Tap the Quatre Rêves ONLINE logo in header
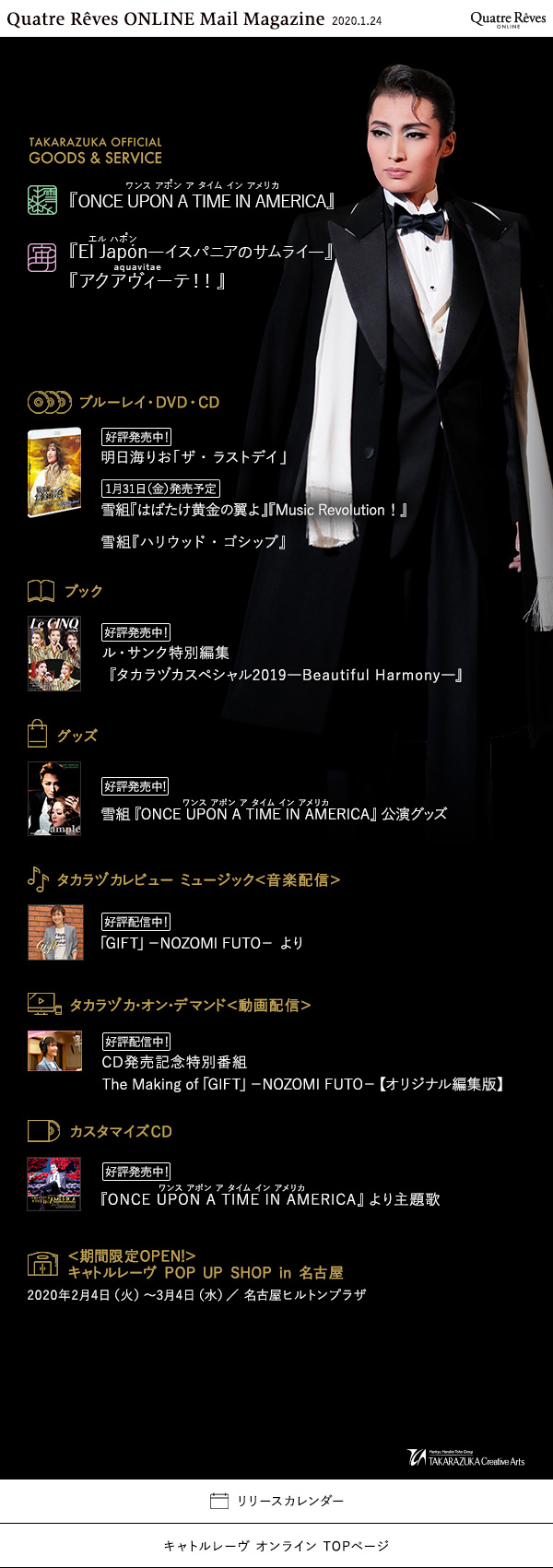 [x=508, y=18]
